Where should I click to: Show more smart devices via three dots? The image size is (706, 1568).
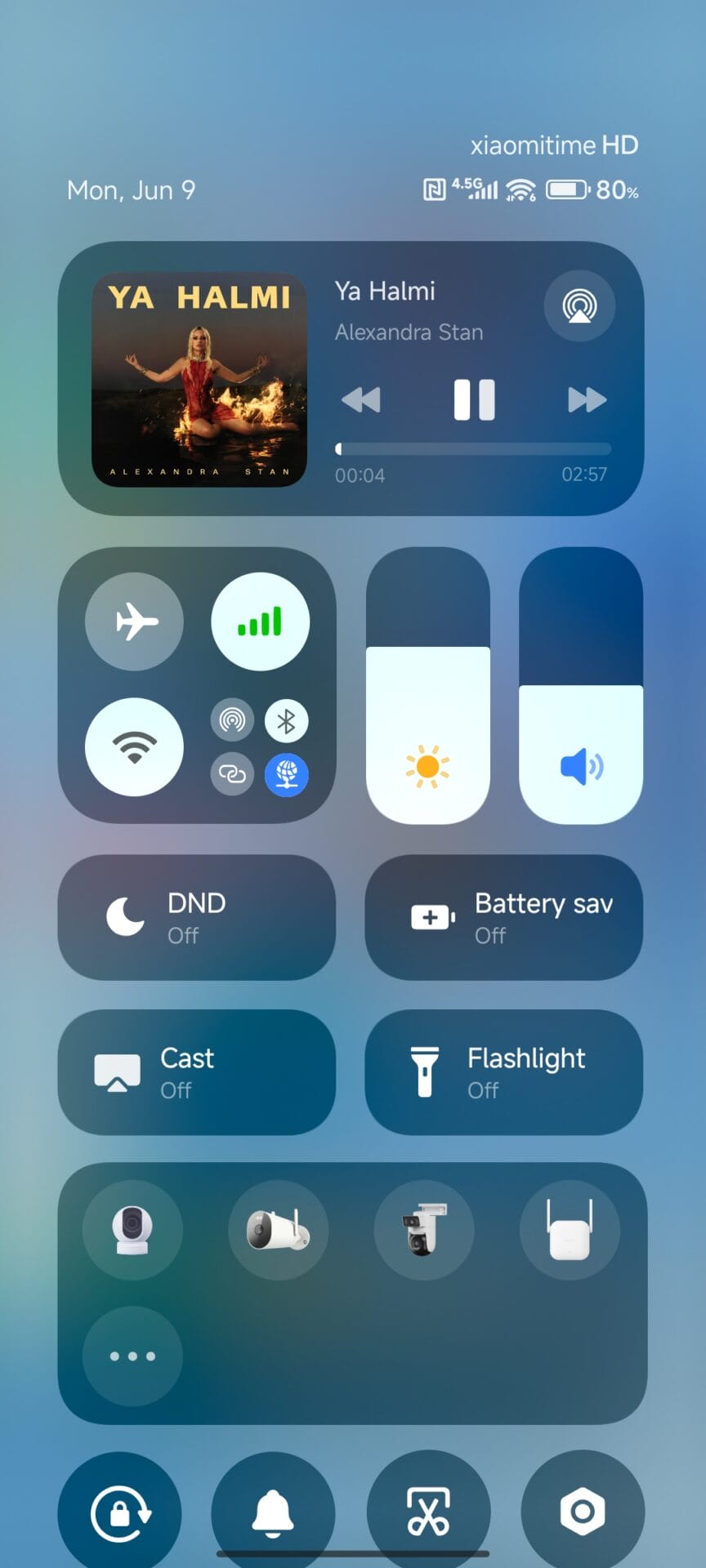(132, 1356)
